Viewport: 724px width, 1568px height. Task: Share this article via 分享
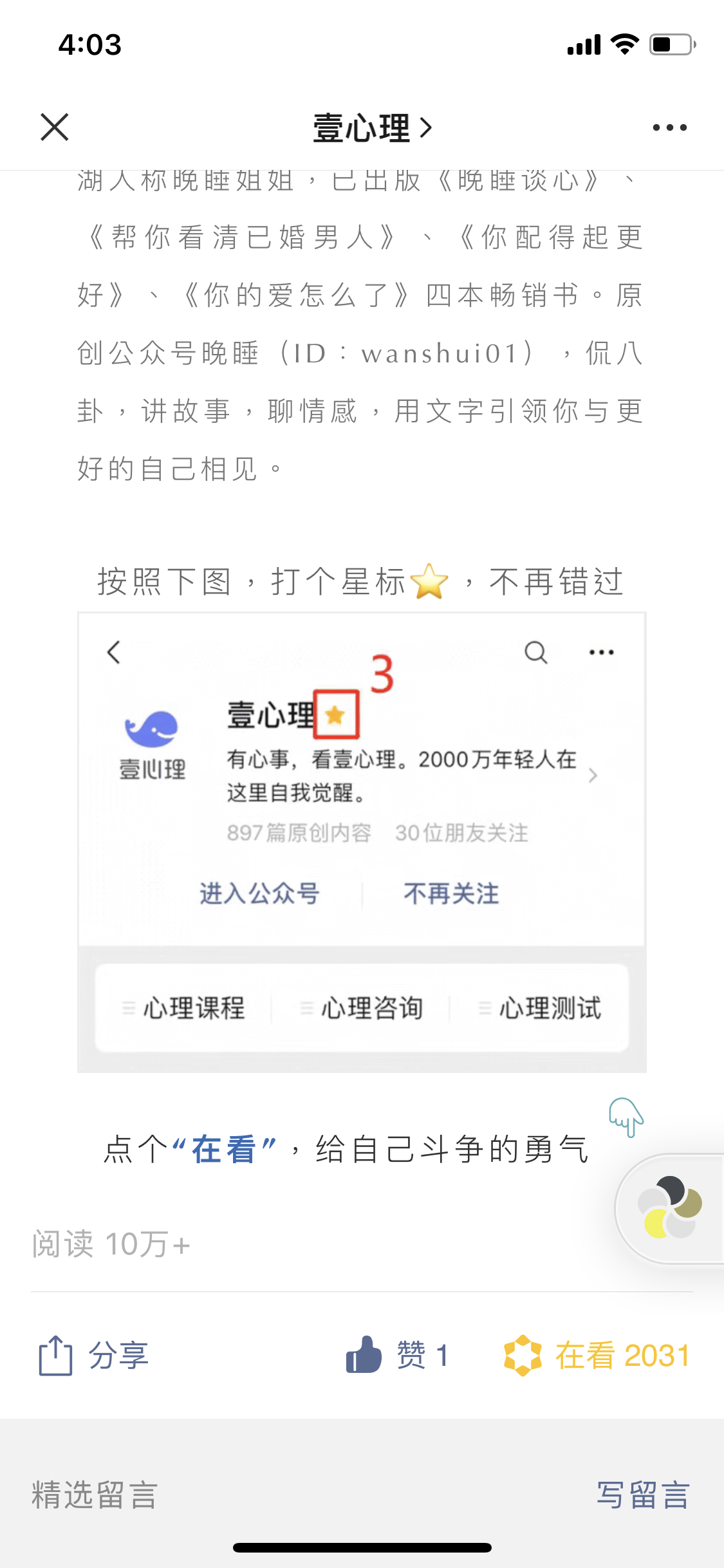[x=93, y=1355]
